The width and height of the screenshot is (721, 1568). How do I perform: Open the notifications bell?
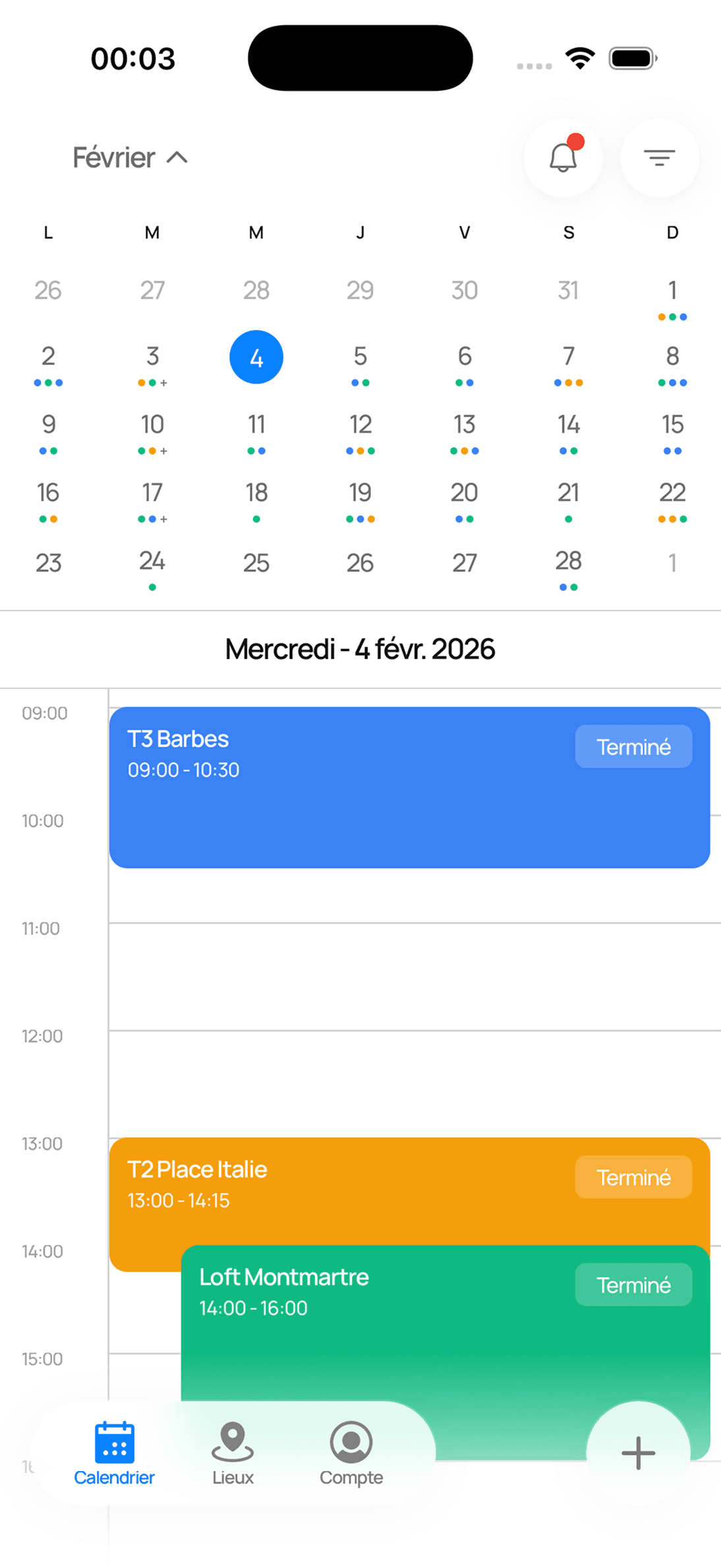click(x=562, y=158)
